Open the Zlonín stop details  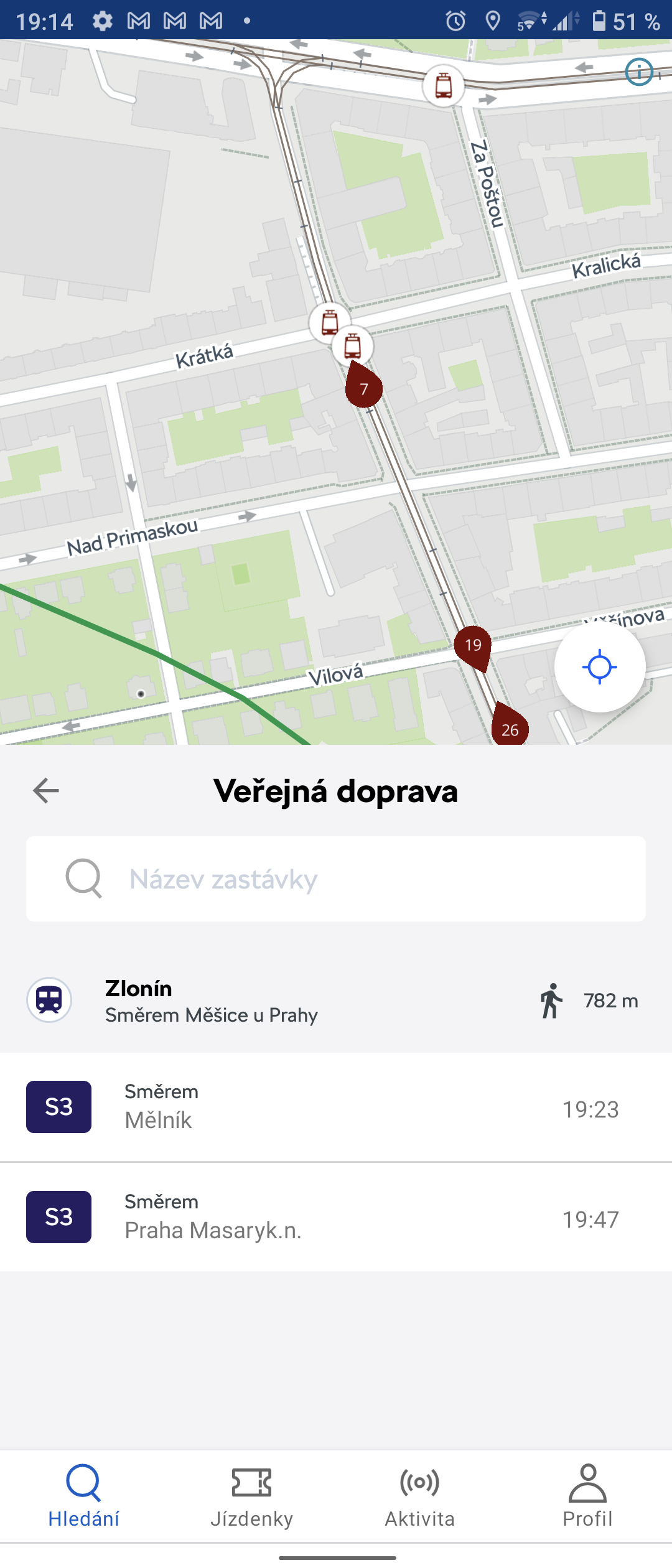pos(249,1000)
